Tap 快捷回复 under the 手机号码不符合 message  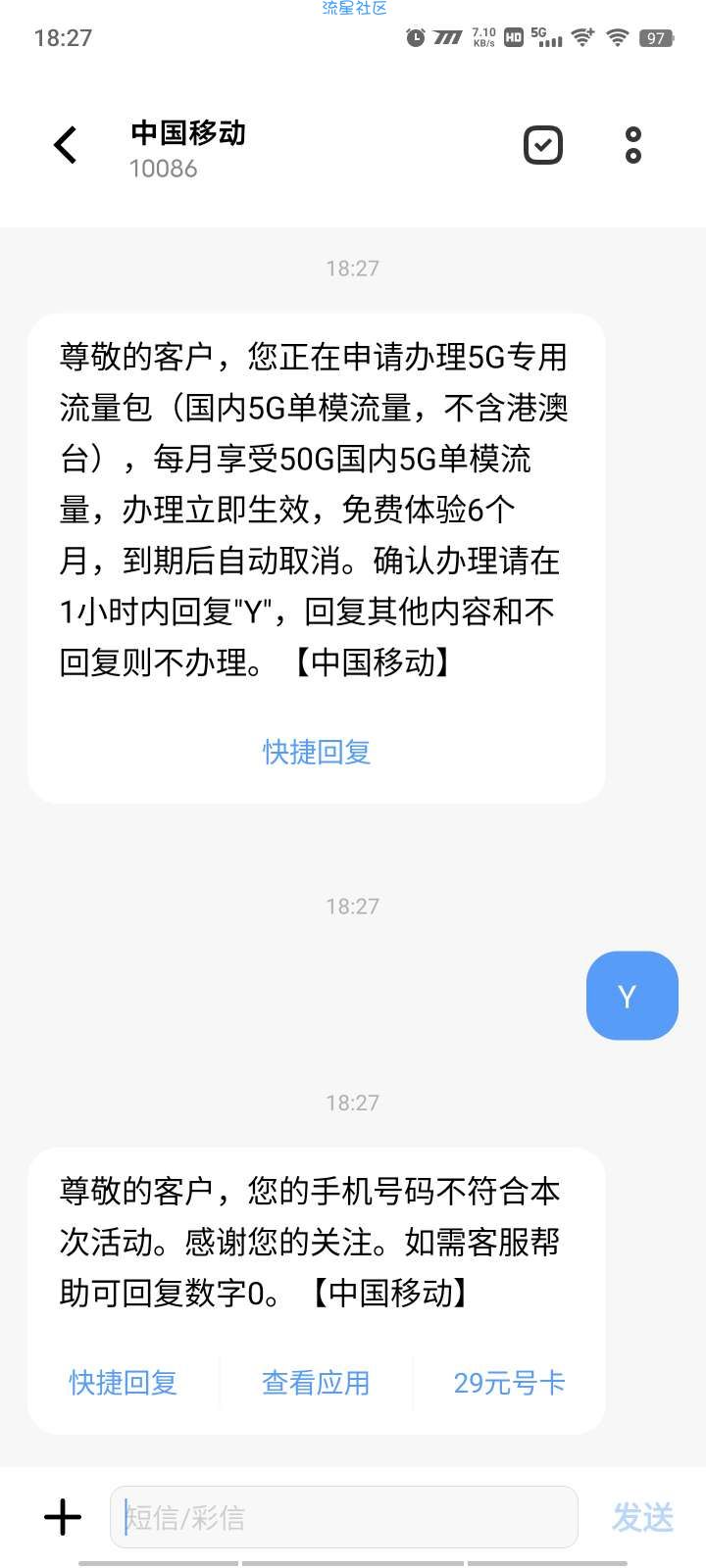pos(124,1383)
